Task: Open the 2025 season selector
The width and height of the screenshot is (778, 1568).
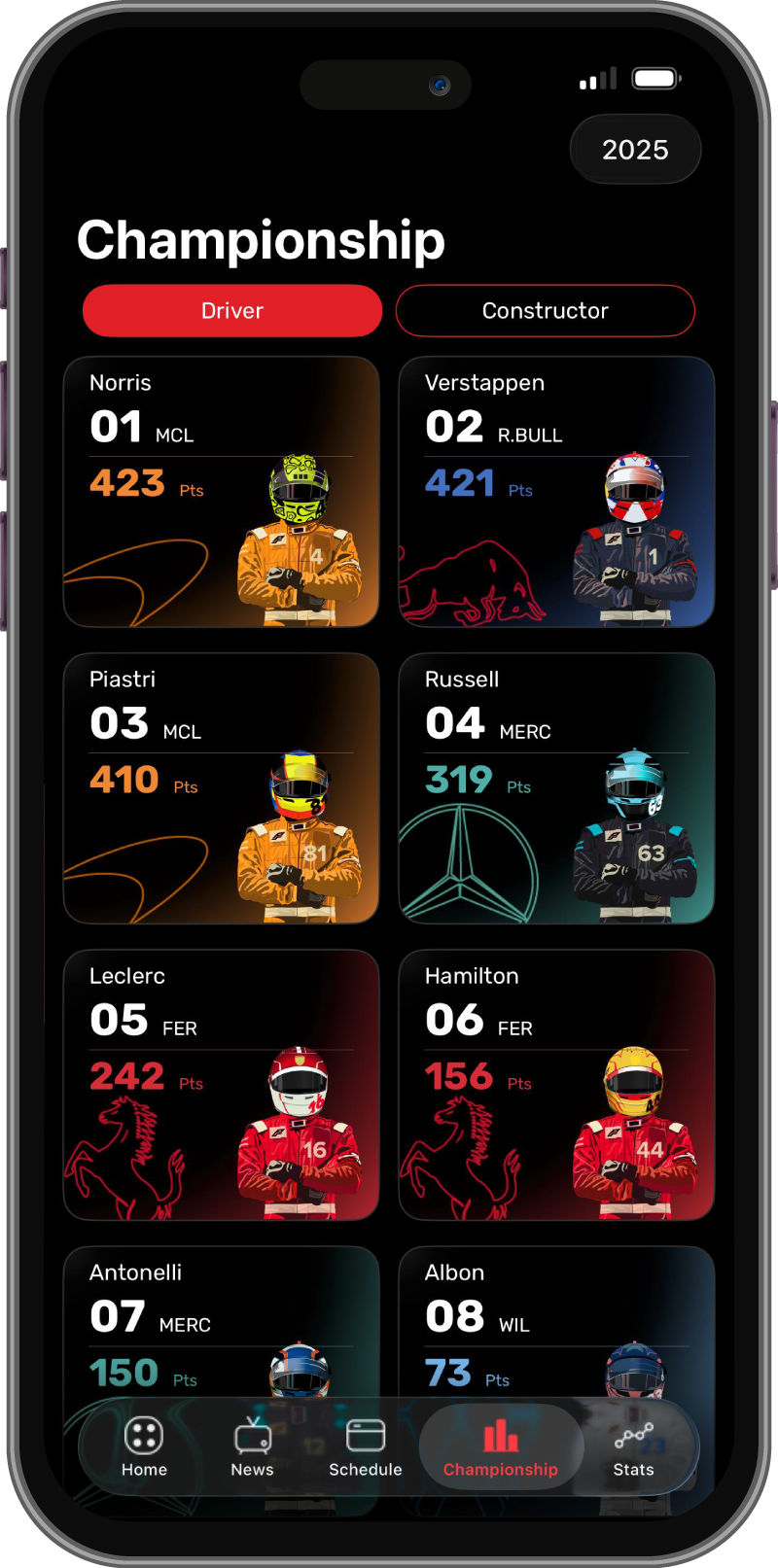Action: pyautogui.click(x=635, y=150)
